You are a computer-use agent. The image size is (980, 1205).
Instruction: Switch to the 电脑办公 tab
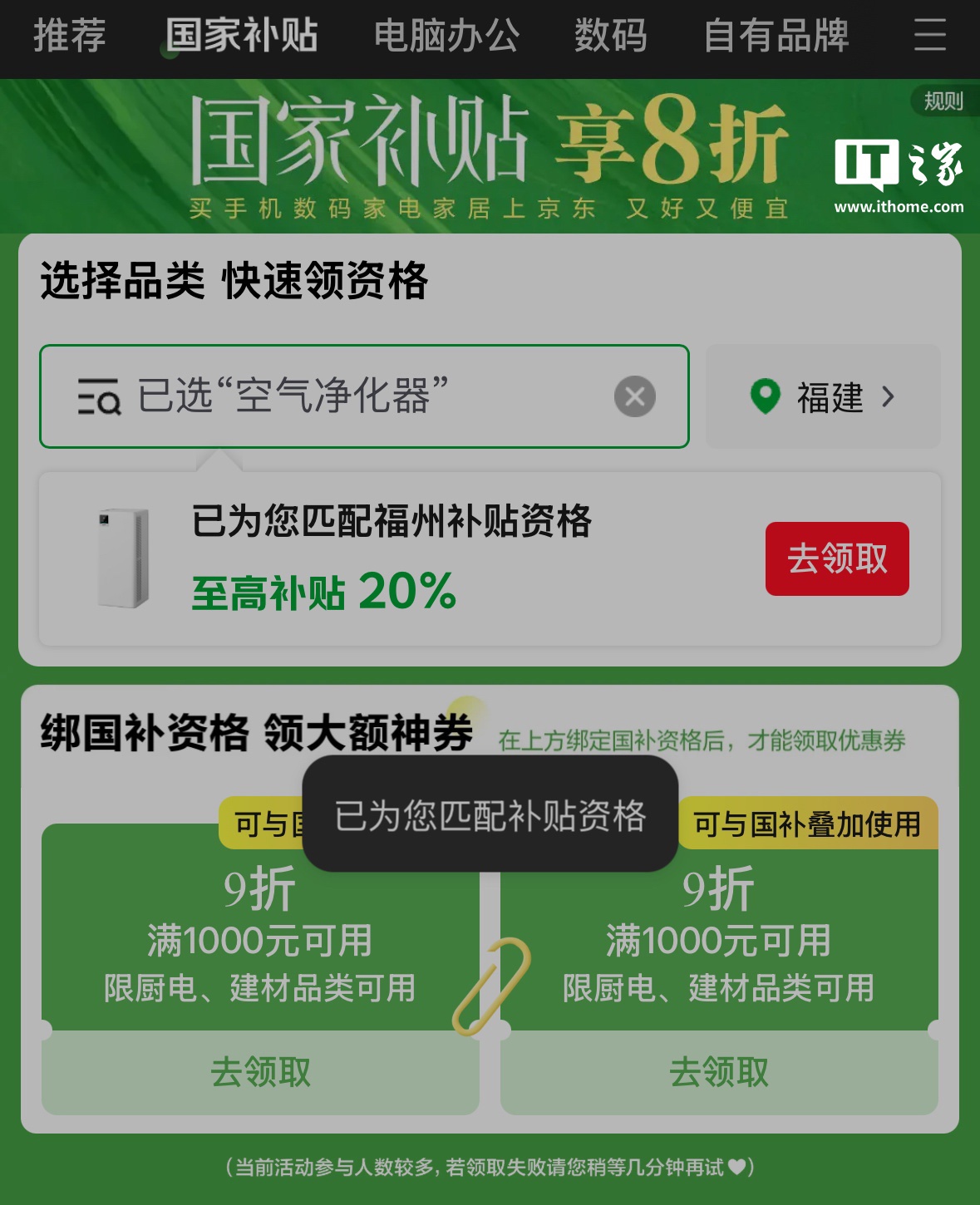(446, 36)
